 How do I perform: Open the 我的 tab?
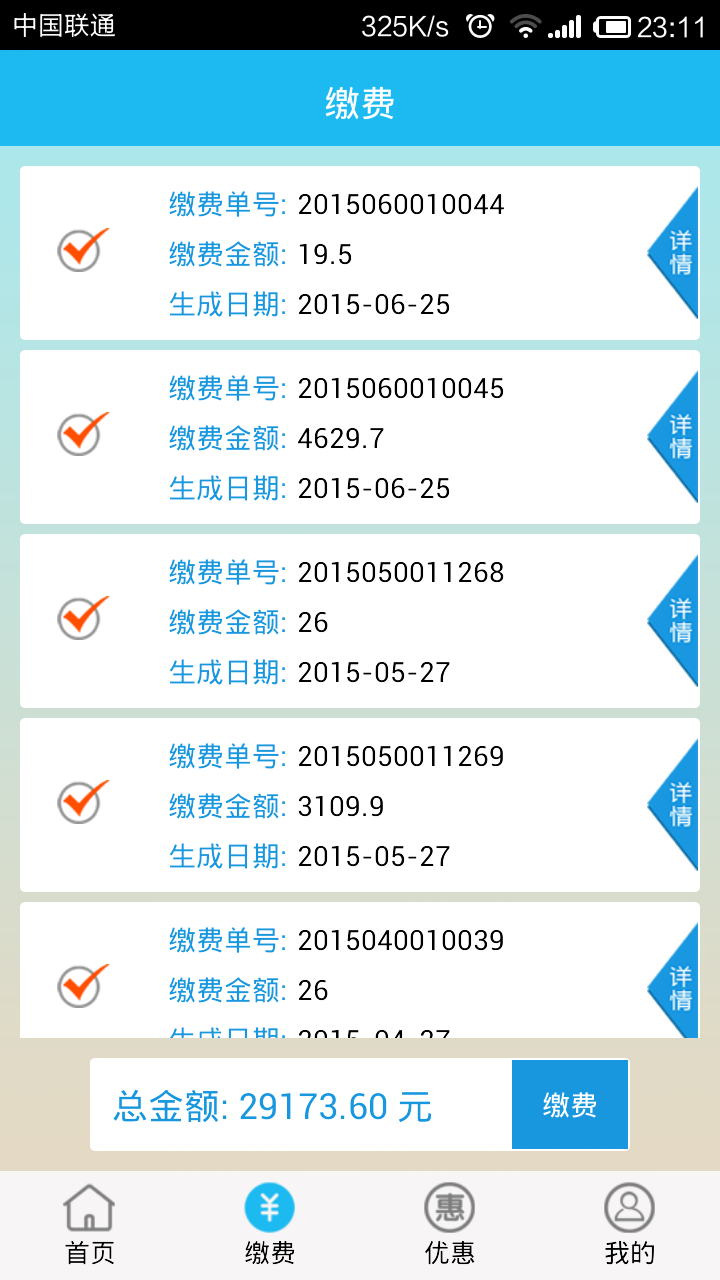[630, 1225]
